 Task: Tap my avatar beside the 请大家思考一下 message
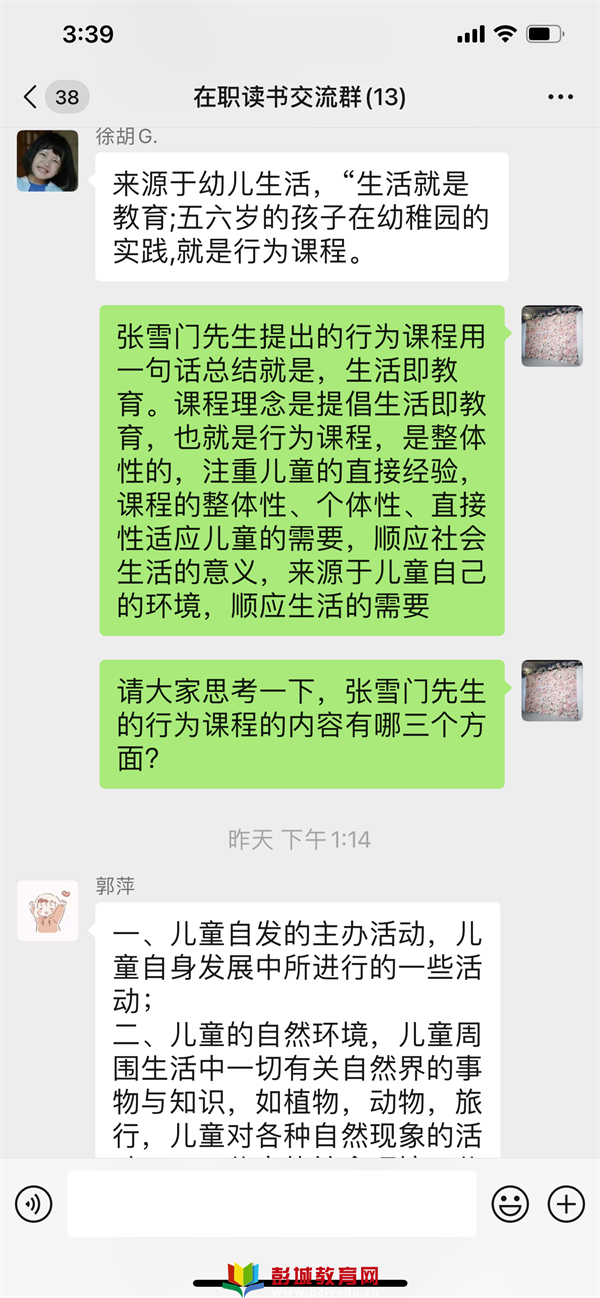tap(552, 690)
